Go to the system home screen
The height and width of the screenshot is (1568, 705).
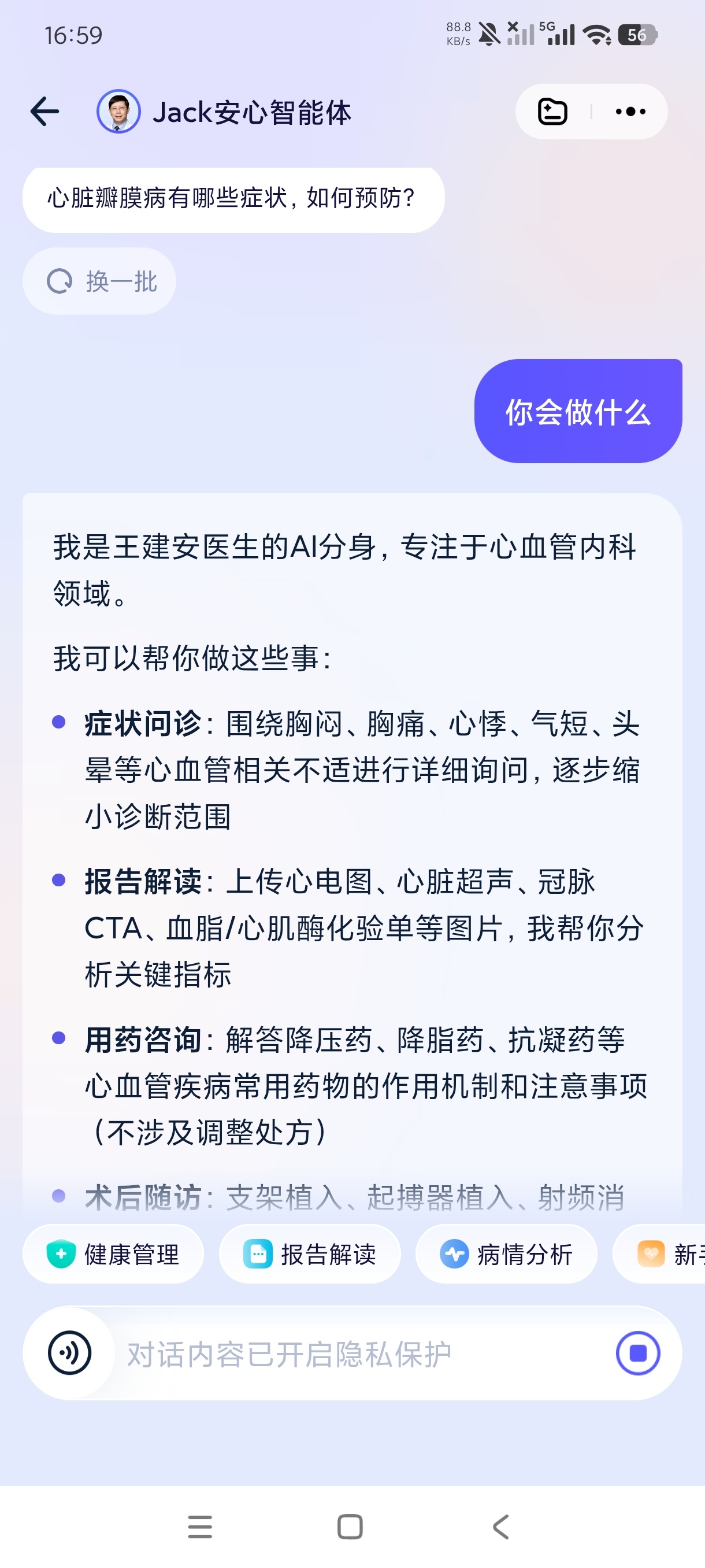pyautogui.click(x=350, y=1526)
